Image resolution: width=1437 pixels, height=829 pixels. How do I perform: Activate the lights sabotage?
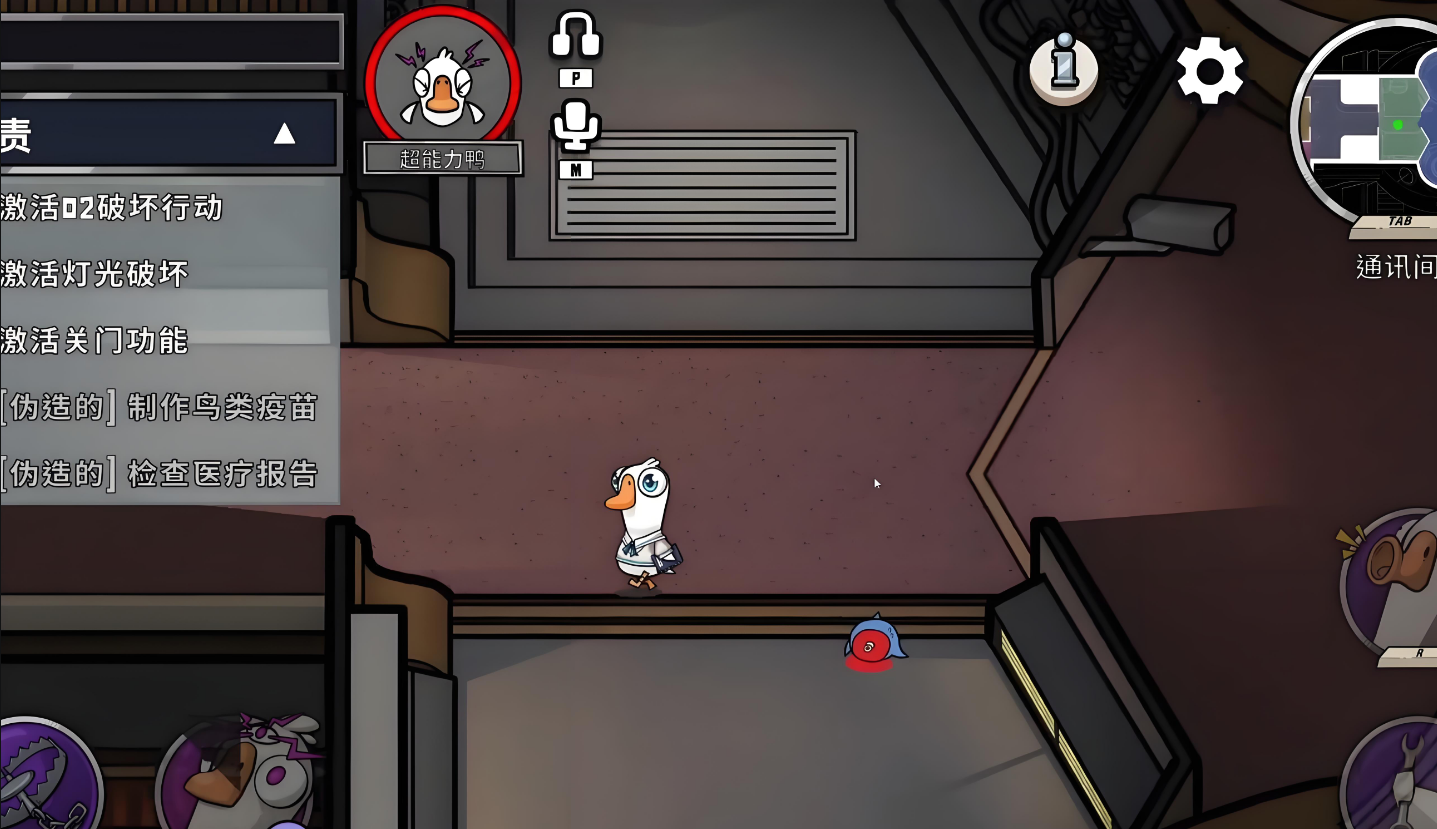(95, 274)
